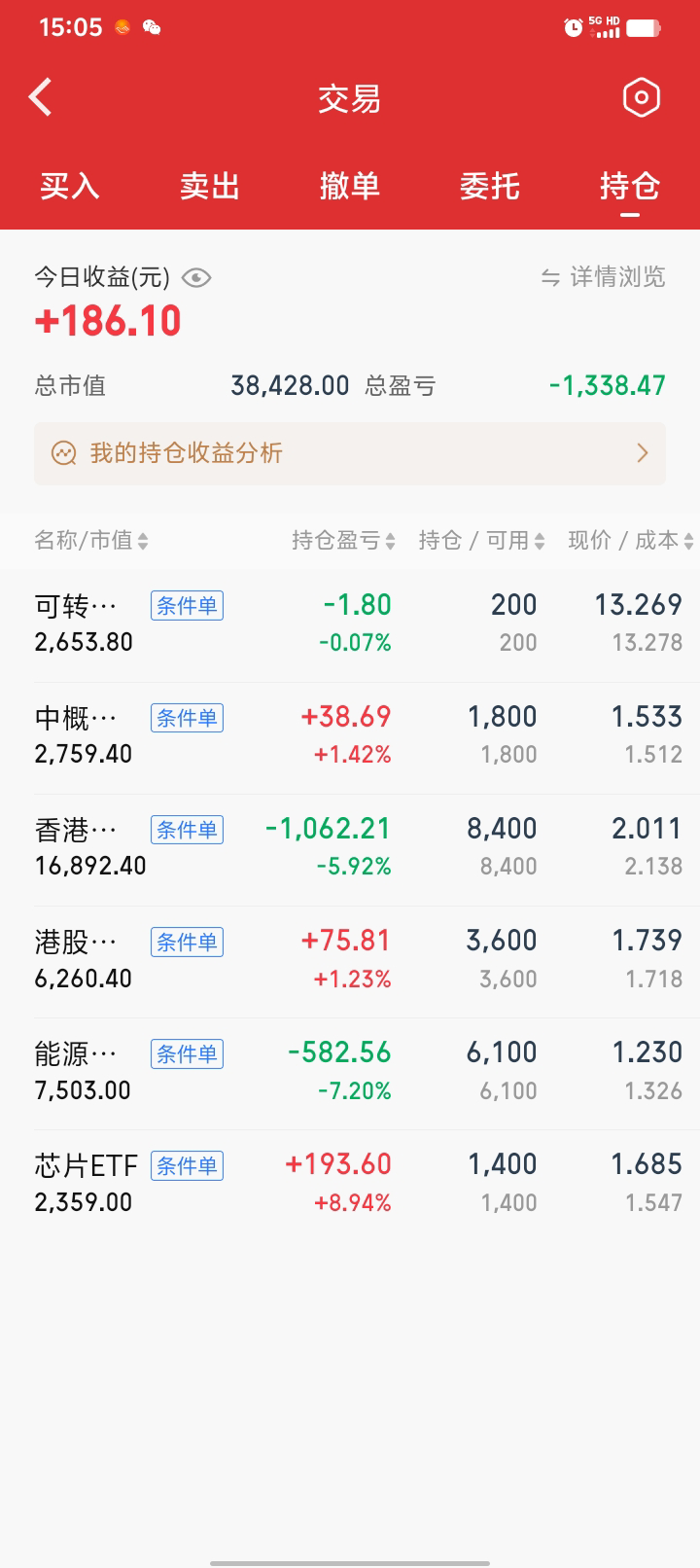This screenshot has width=700, height=1568.
Task: Open the 撤单 tab
Action: click(x=350, y=186)
